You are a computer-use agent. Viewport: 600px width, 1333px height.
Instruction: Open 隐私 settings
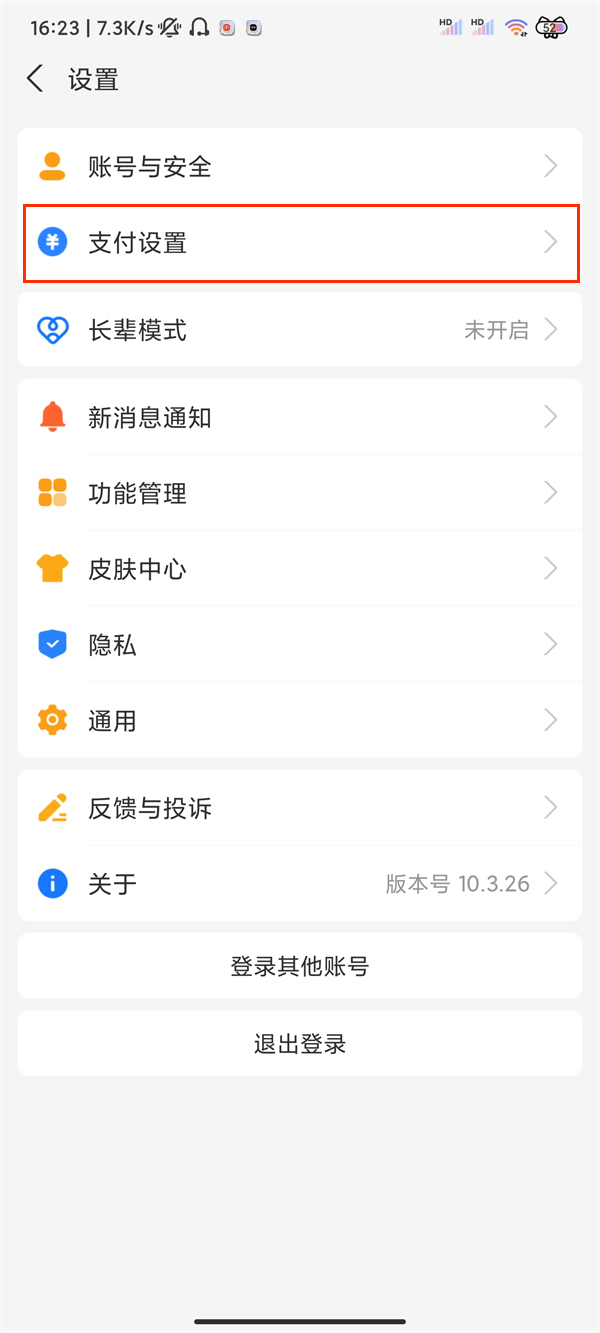(x=300, y=645)
